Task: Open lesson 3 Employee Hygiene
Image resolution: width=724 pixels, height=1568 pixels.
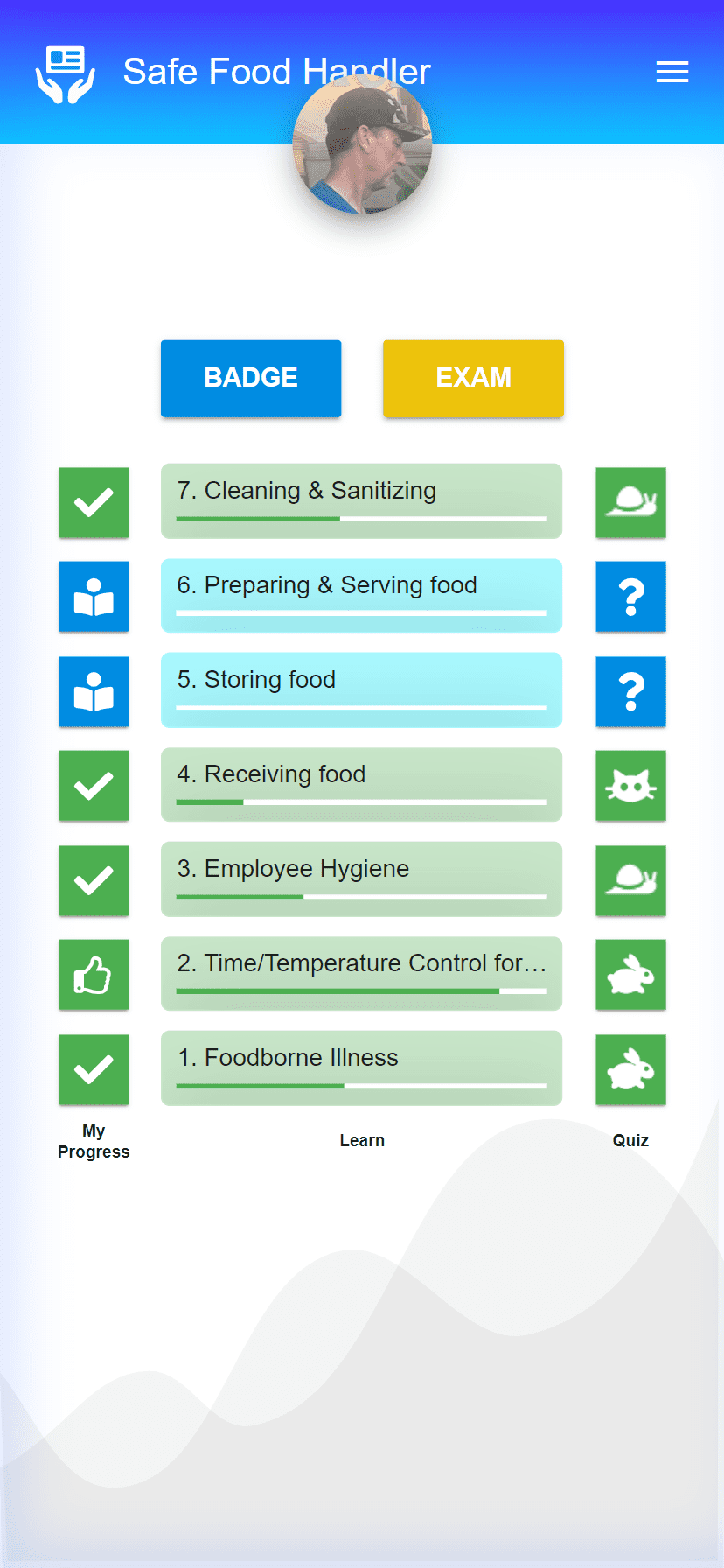Action: 361,878
